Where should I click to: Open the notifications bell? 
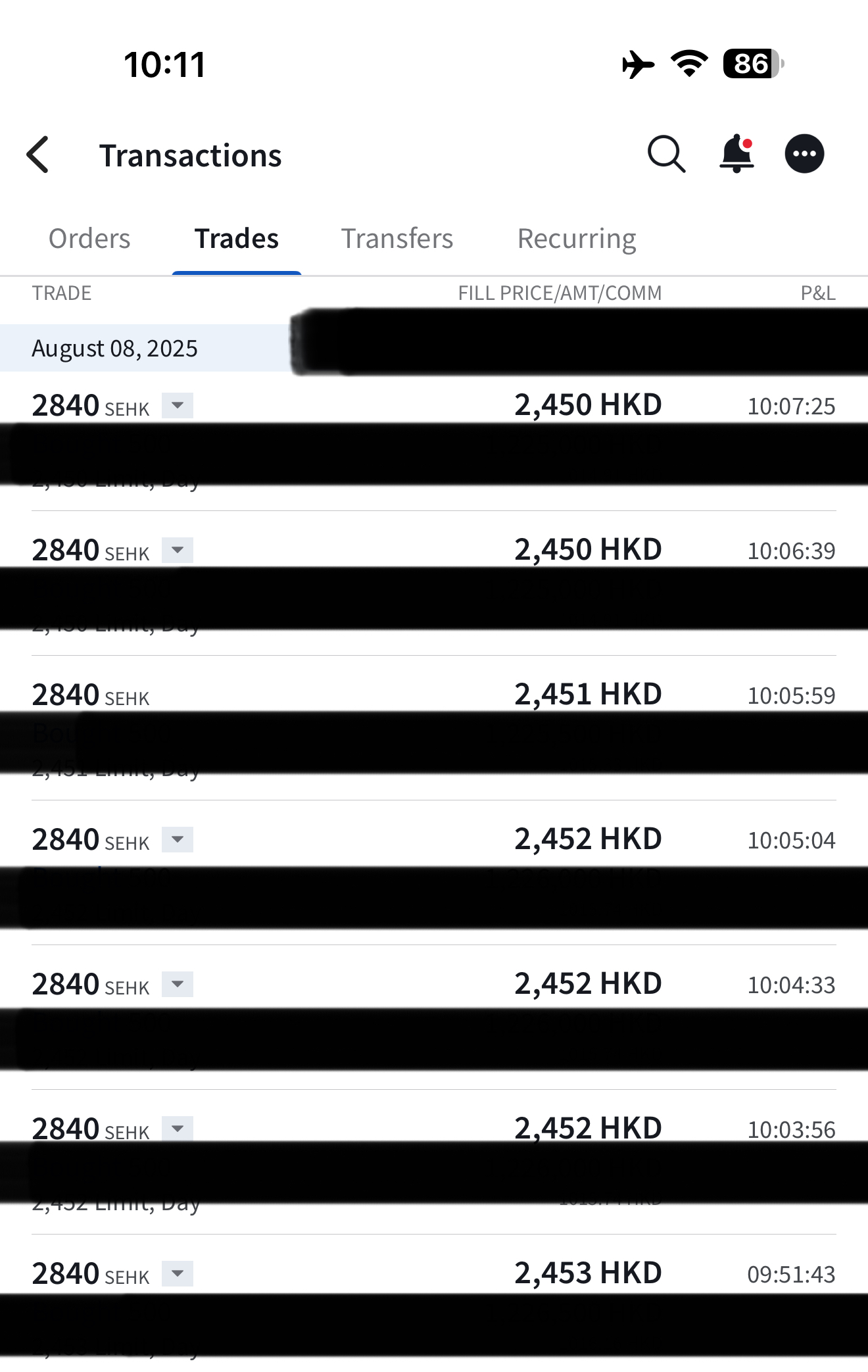736,155
